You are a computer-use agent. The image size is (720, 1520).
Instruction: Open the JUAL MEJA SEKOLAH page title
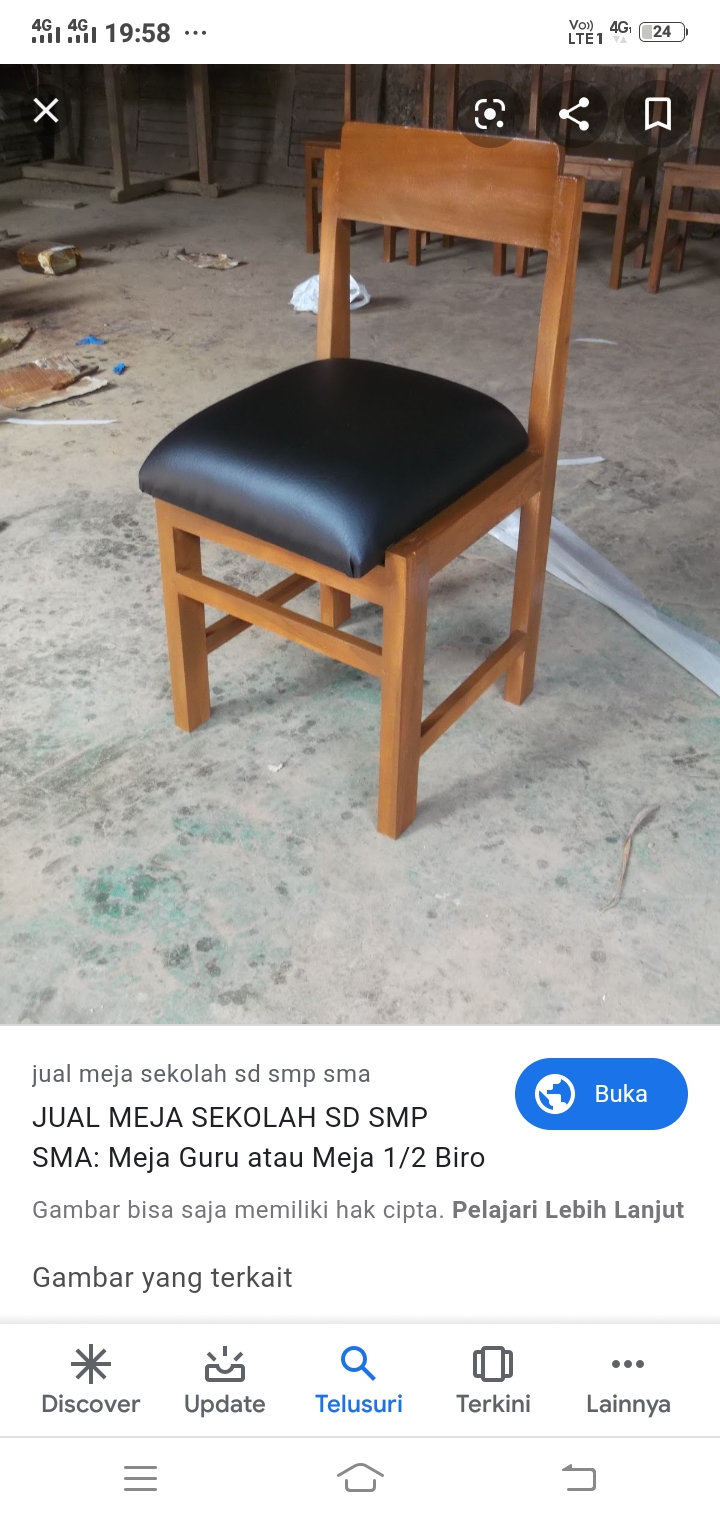pyautogui.click(x=258, y=1137)
